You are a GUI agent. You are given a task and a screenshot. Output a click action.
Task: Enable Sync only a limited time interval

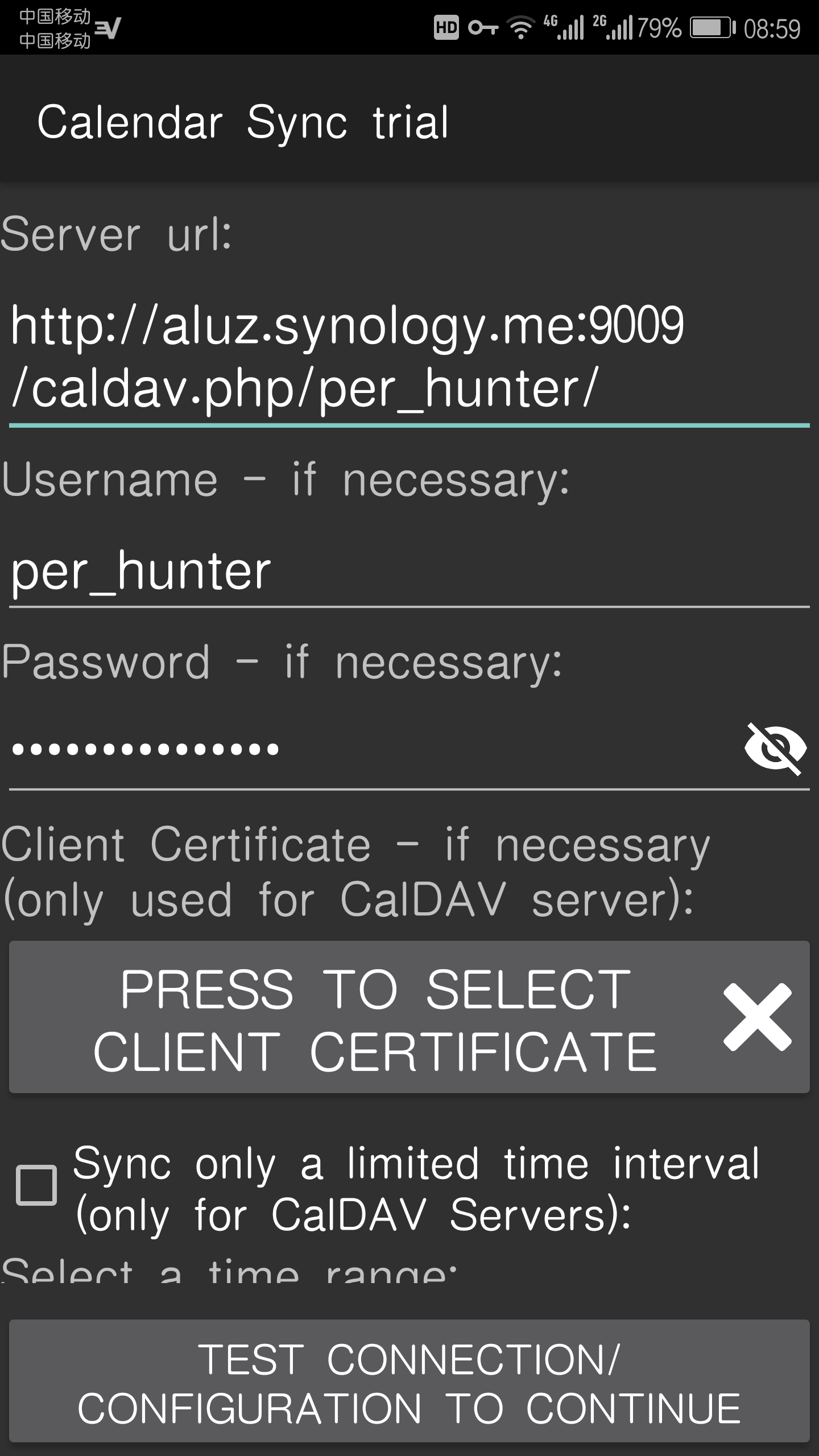(x=36, y=1185)
